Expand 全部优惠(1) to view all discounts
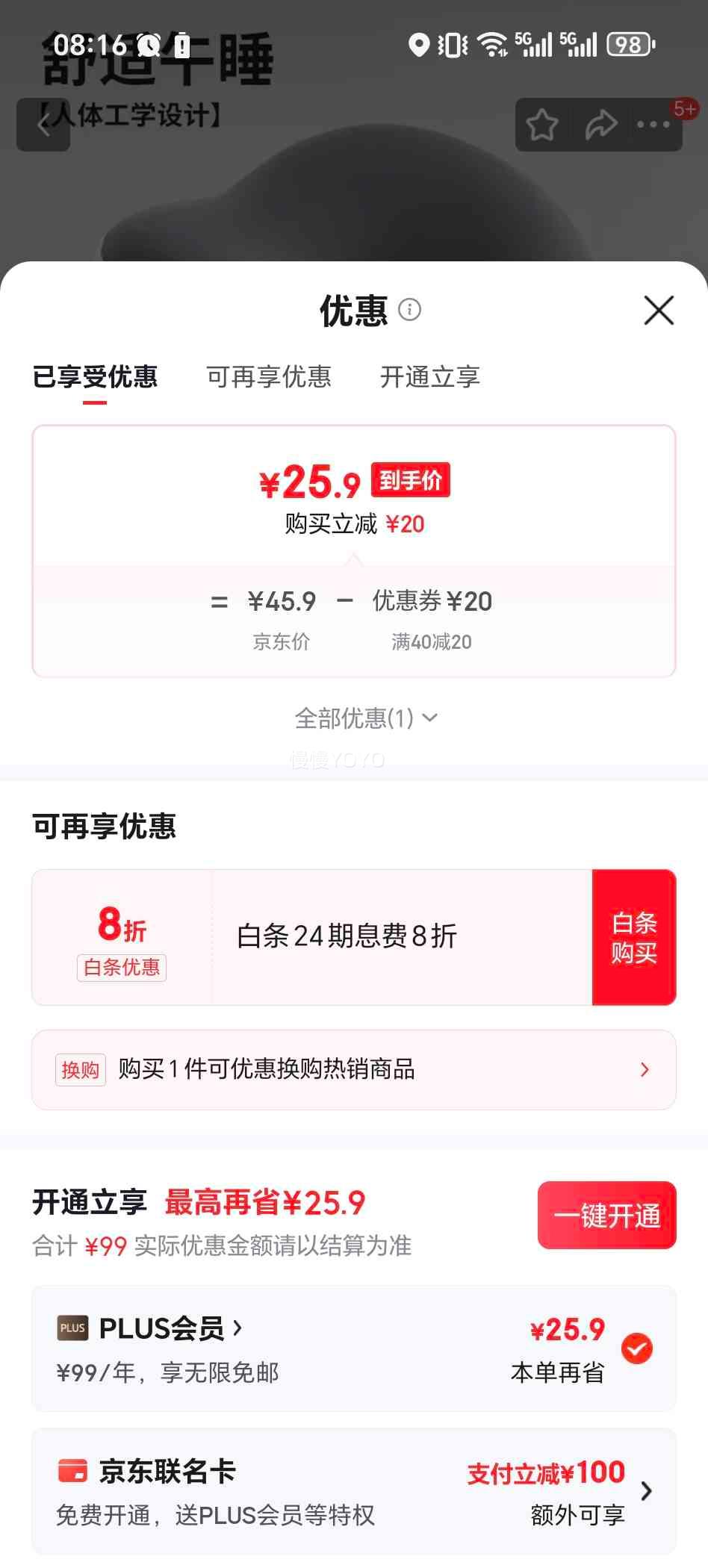 [364, 718]
